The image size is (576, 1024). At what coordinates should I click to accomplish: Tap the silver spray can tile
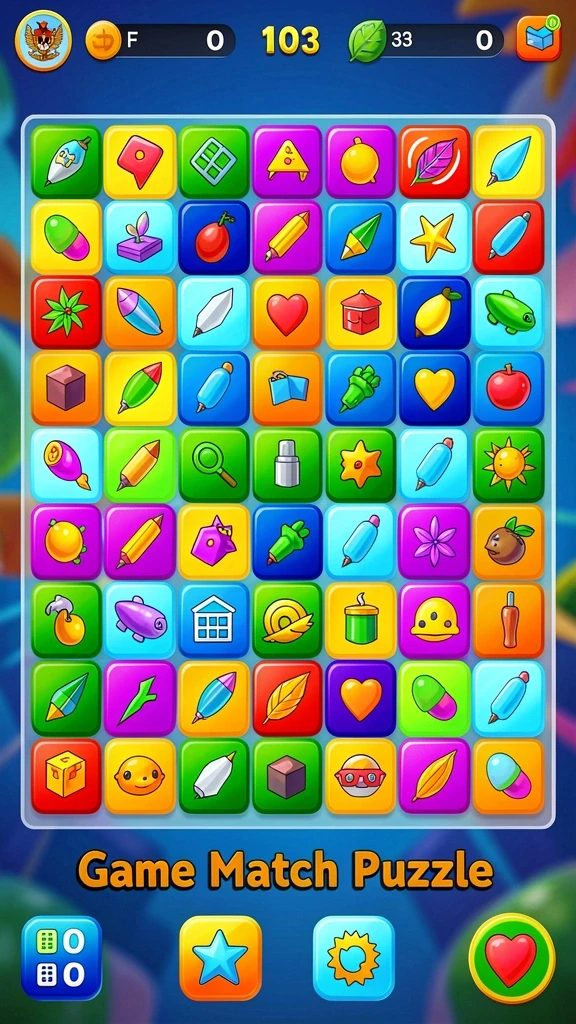click(x=287, y=466)
